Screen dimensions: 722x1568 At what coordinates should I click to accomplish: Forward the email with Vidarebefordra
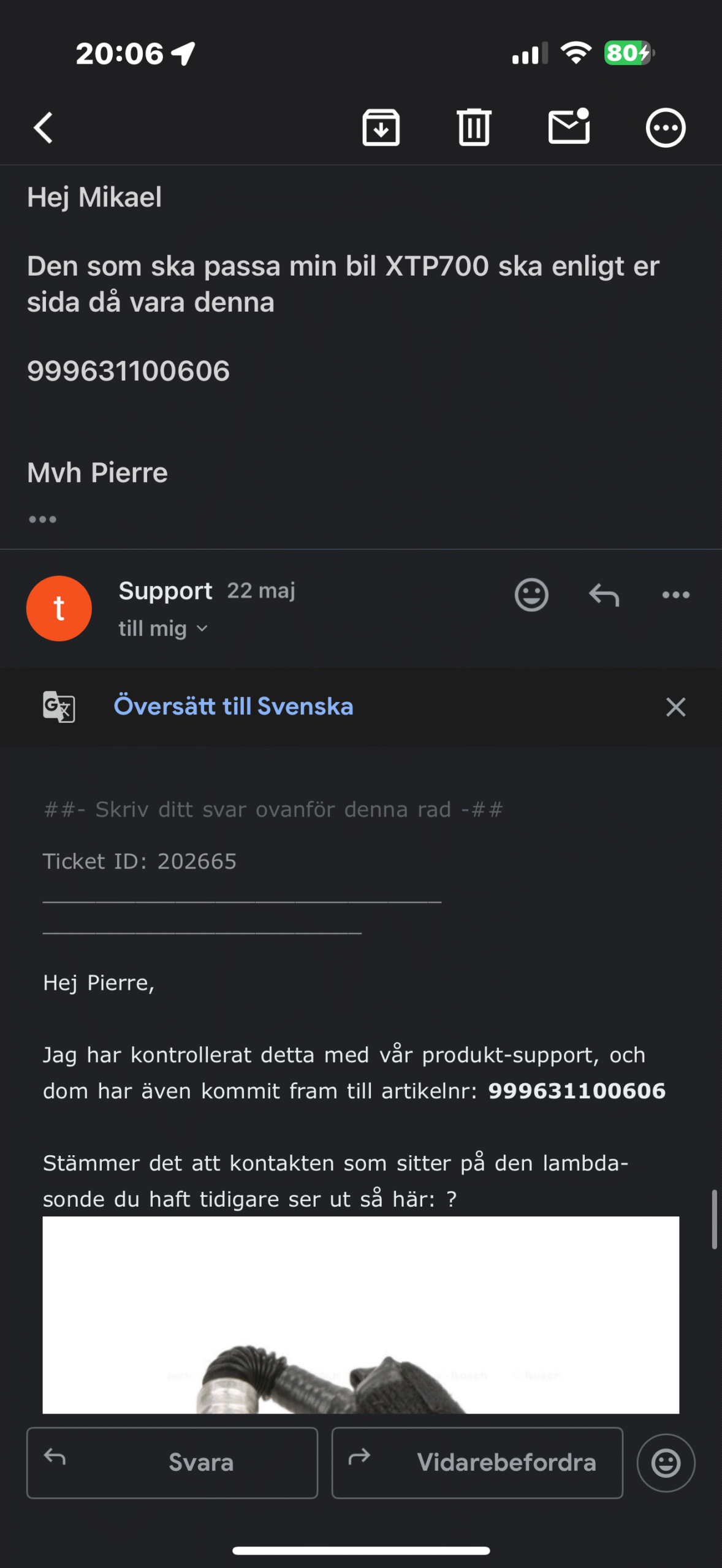tap(477, 1463)
